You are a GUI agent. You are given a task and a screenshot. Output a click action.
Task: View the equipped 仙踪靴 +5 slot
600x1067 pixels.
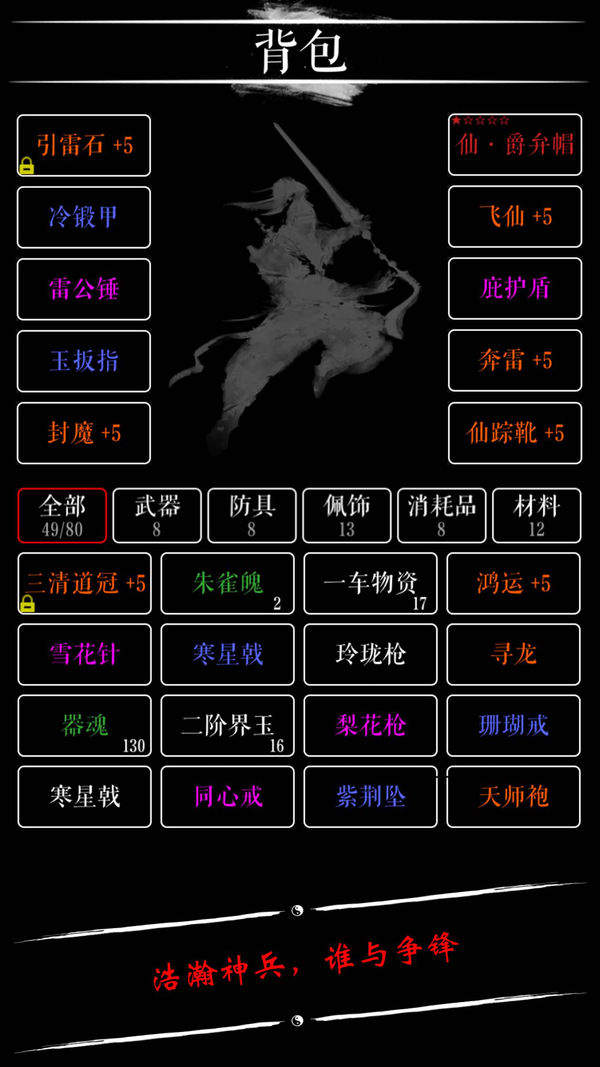click(515, 433)
